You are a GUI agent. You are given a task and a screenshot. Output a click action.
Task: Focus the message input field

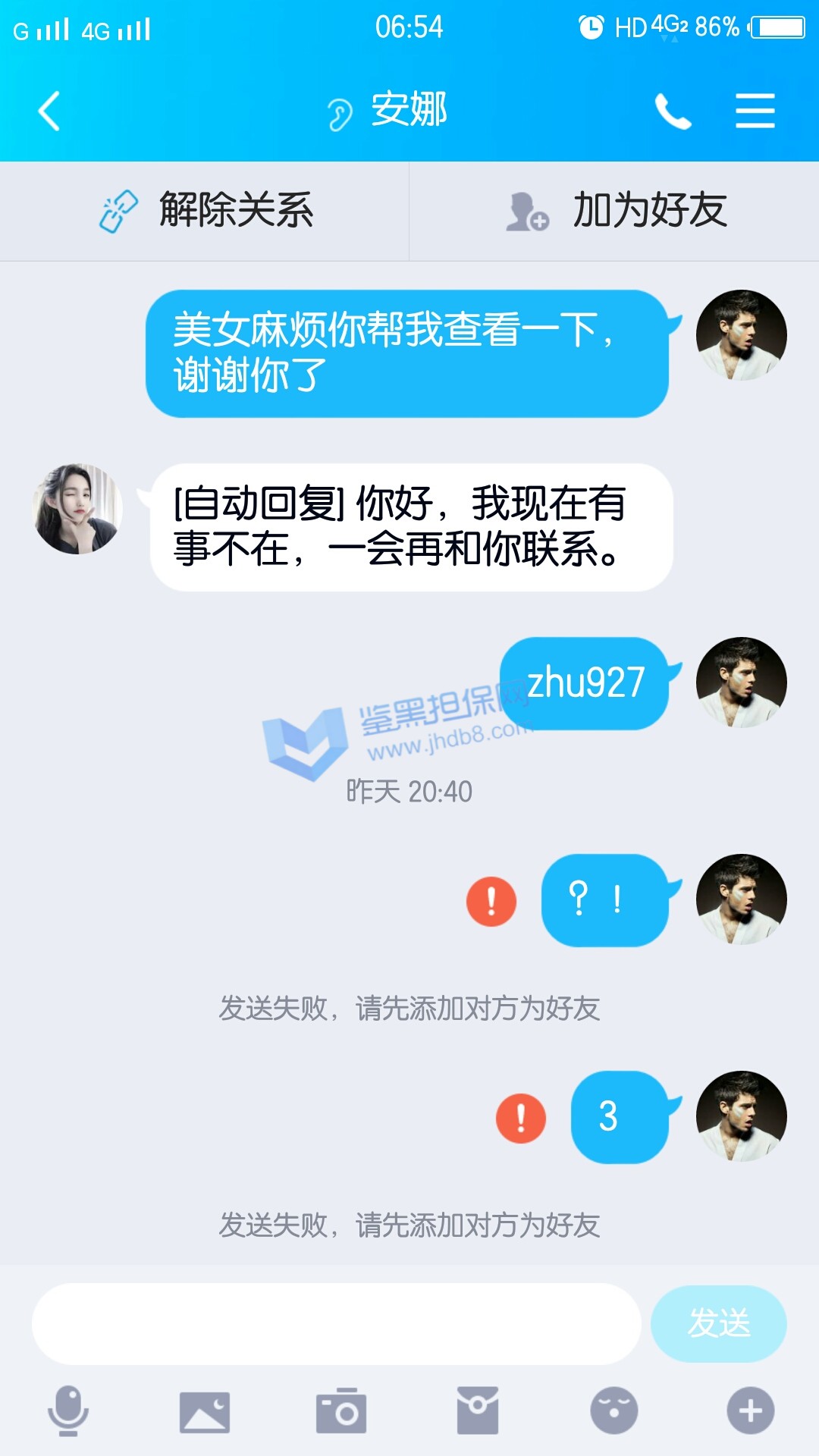[x=336, y=1324]
